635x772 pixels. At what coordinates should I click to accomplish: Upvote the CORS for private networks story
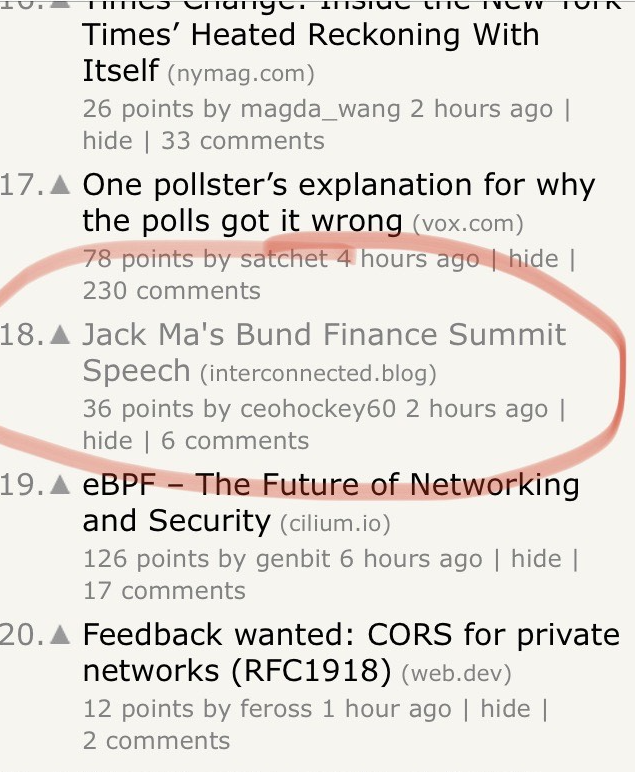click(61, 635)
